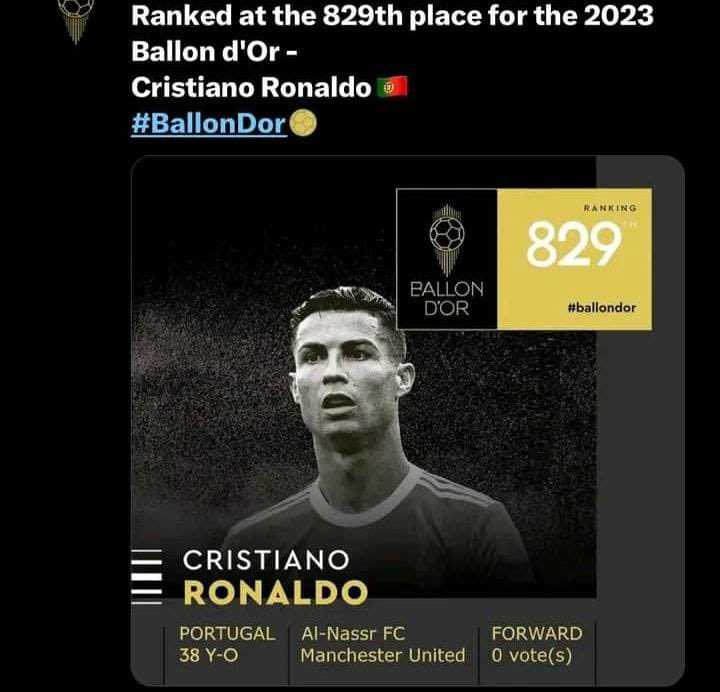
Task: Open the poster's Ballon d'Or profile avatar
Action: coord(76,20)
